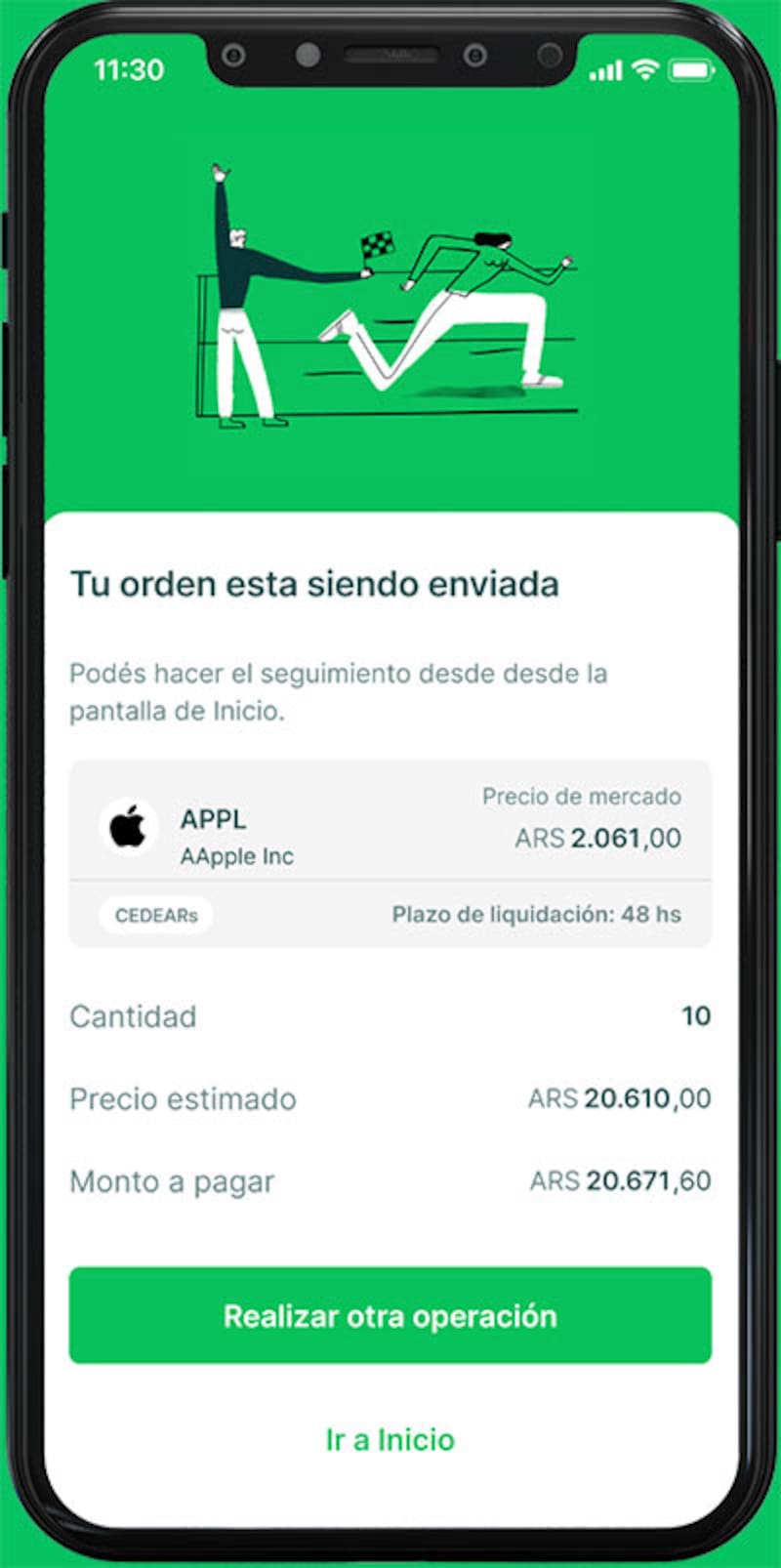Tap the Precio de mercado section header
Viewport: 781px width, 1568px height.
(580, 796)
